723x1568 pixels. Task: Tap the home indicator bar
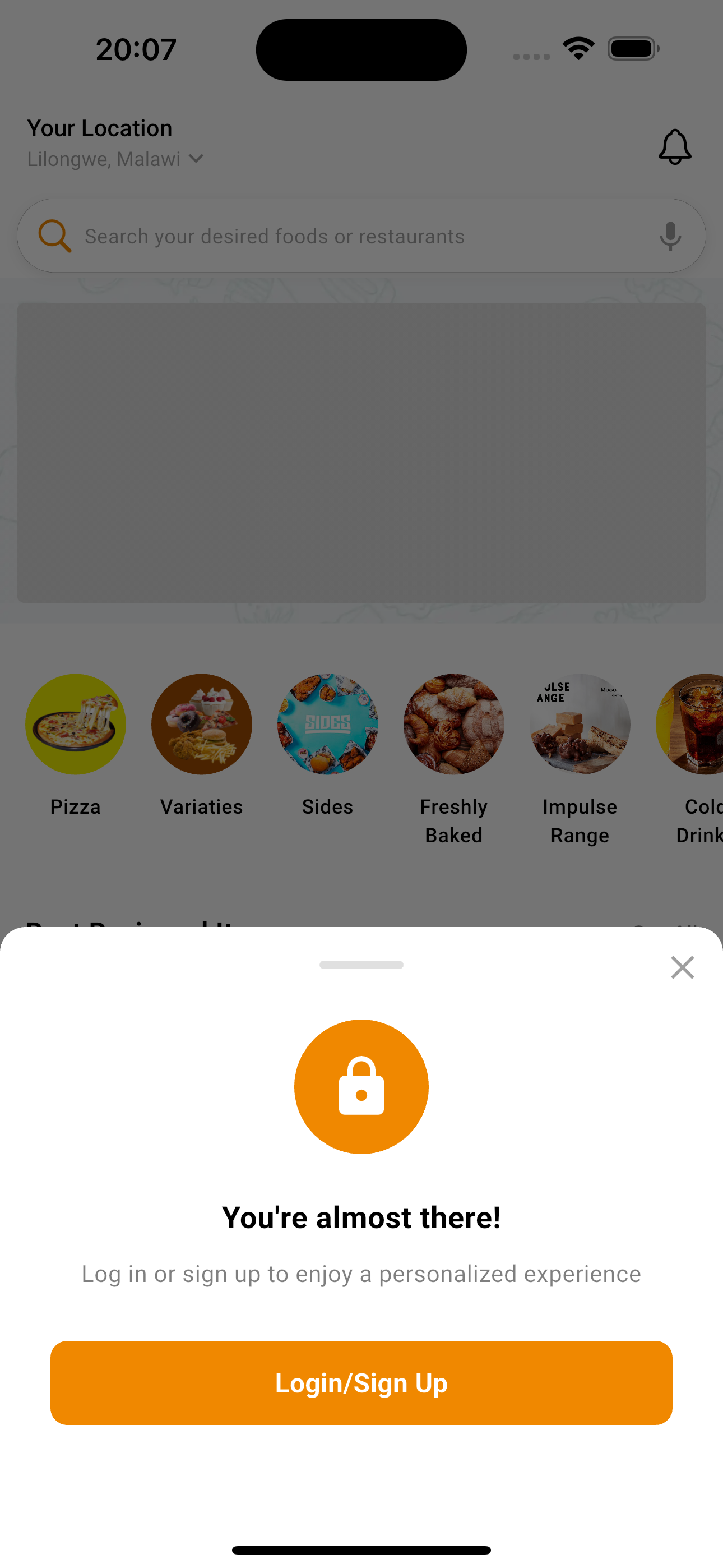tap(361, 1549)
